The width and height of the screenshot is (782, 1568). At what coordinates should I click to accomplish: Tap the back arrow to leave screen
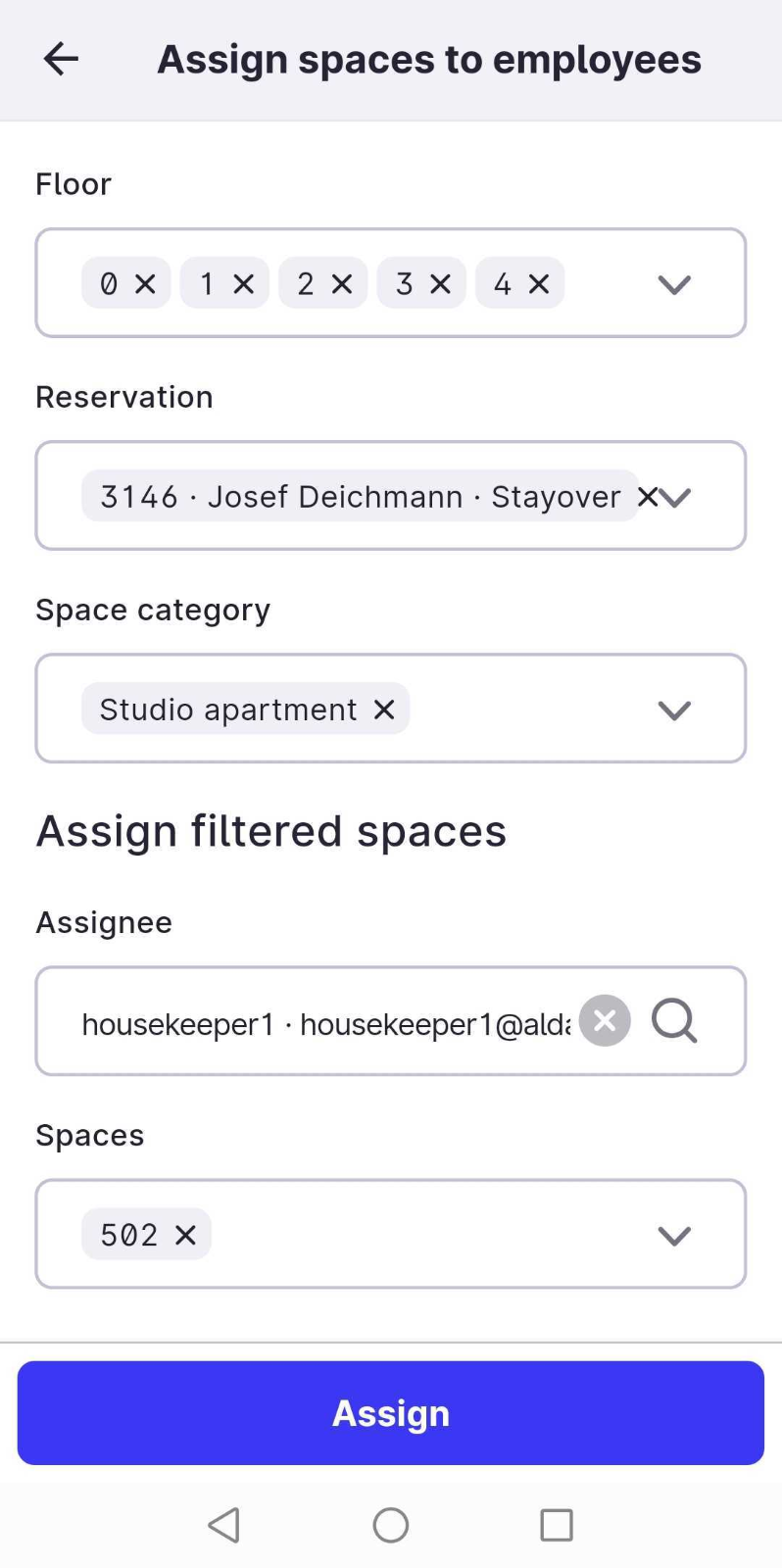point(60,59)
